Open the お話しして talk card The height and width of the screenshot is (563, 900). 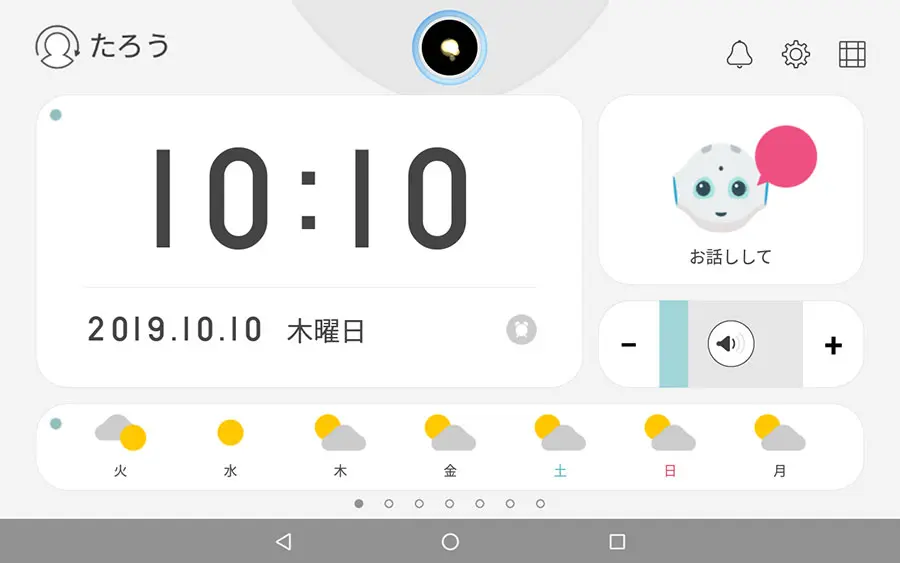click(x=730, y=190)
